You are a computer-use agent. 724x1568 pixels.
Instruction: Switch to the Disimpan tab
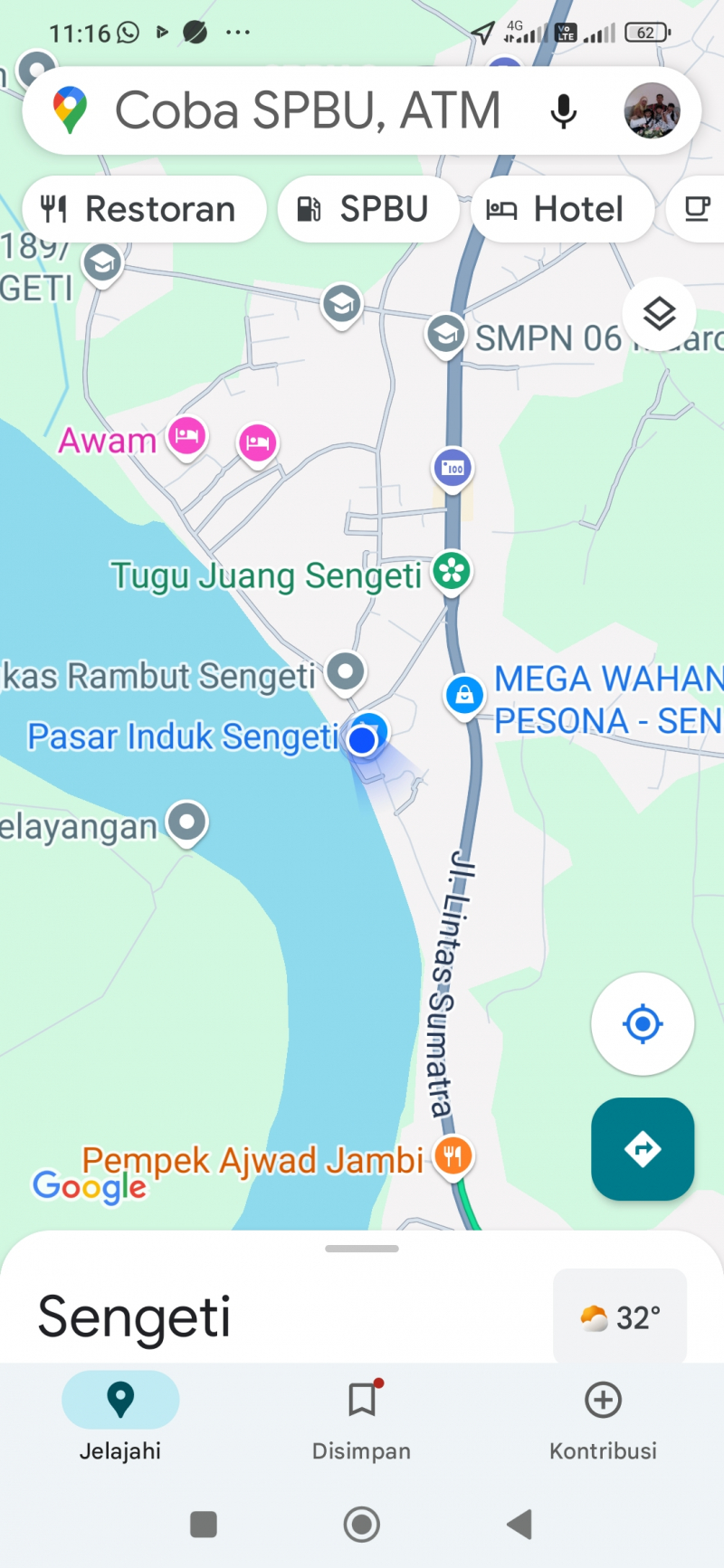tap(361, 1421)
